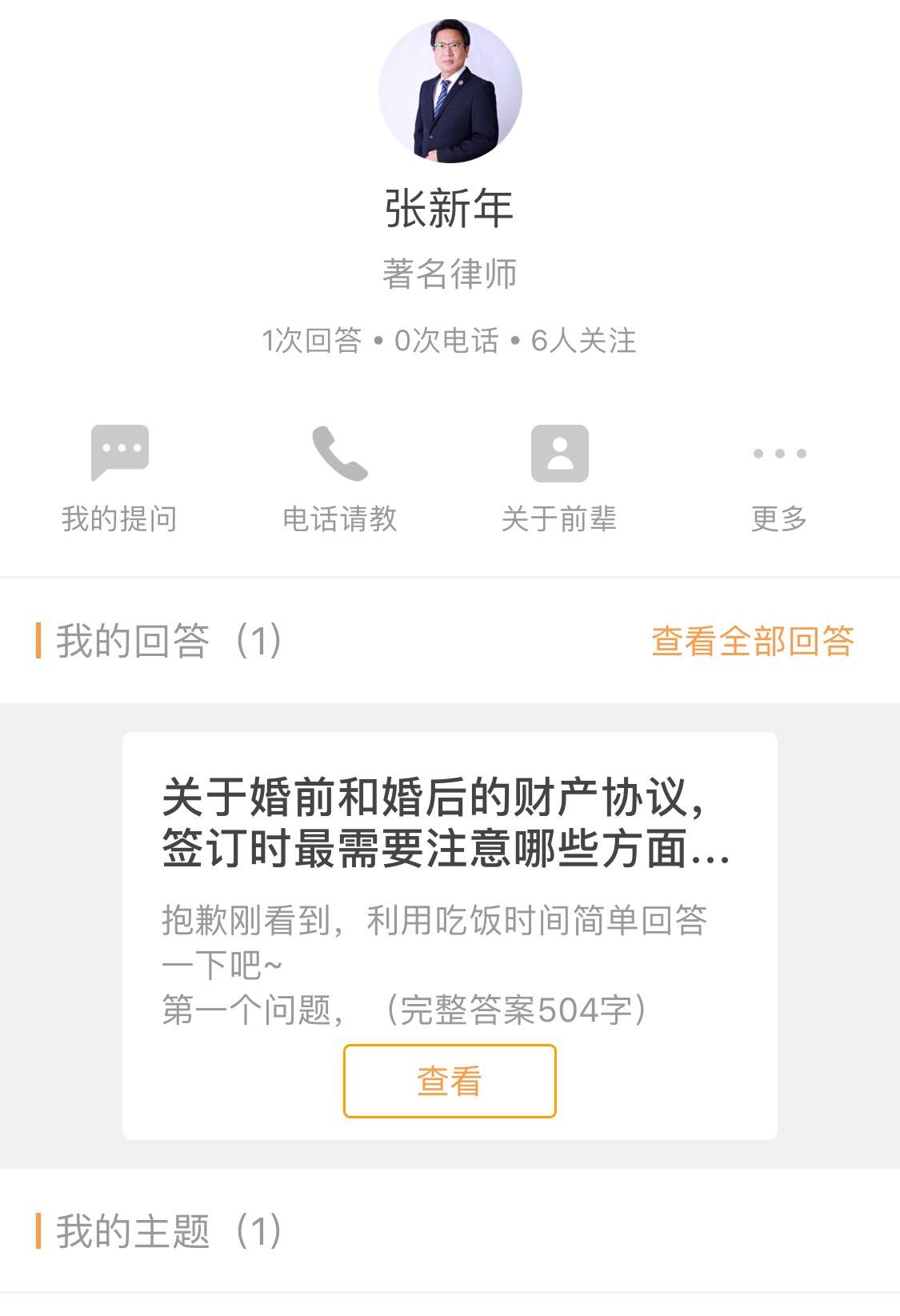900x1316 pixels.
Task: Open the 更多 (more) options
Action: [x=779, y=478]
